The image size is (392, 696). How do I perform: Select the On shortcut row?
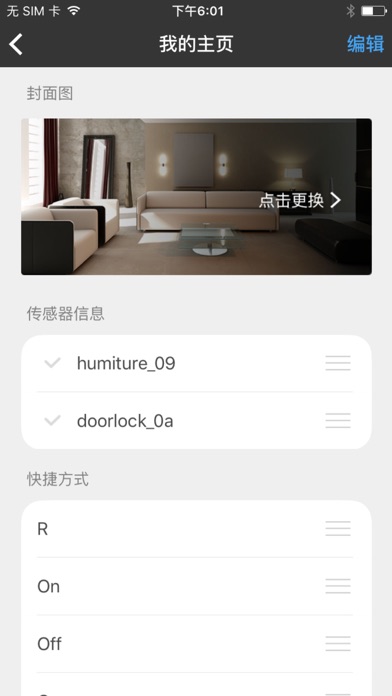click(196, 586)
